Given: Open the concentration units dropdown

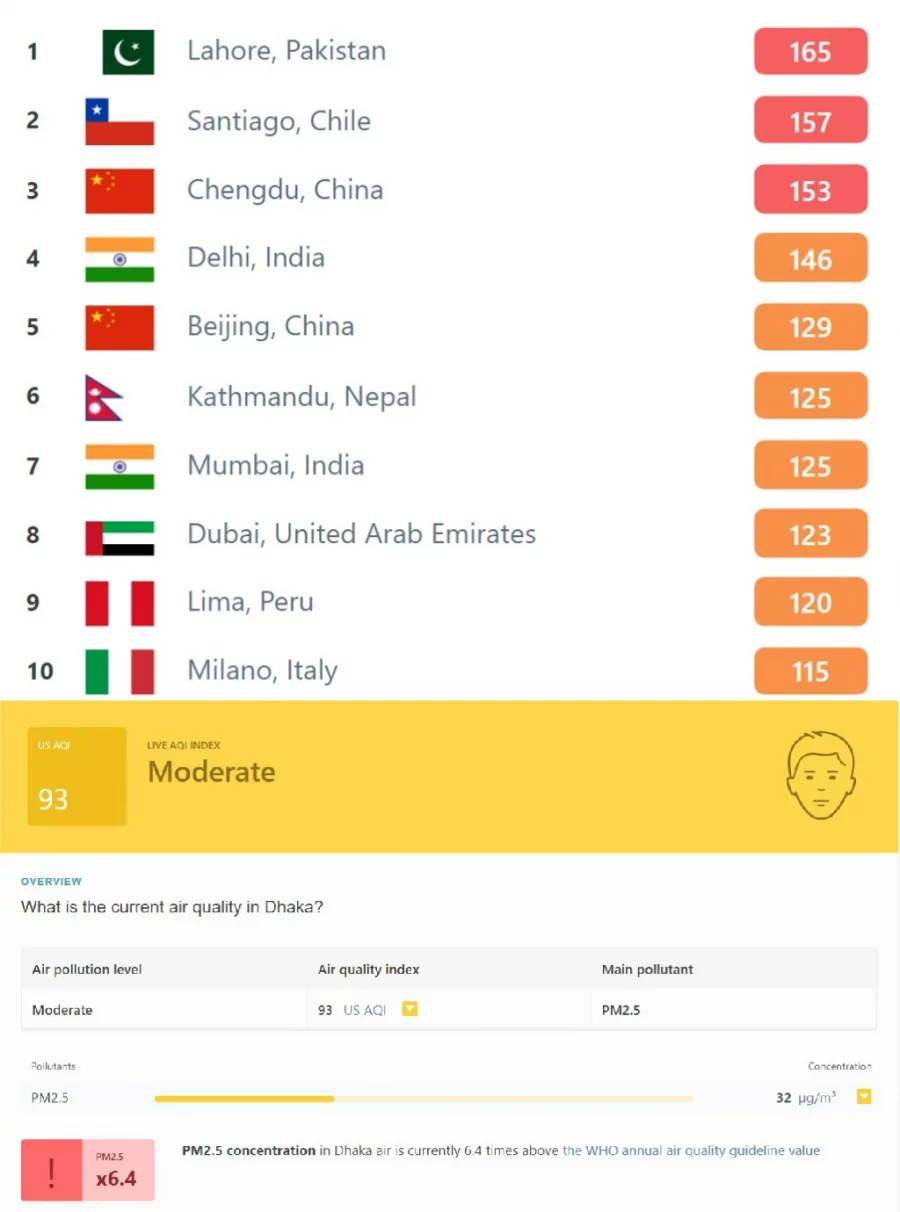Looking at the screenshot, I should (863, 1097).
